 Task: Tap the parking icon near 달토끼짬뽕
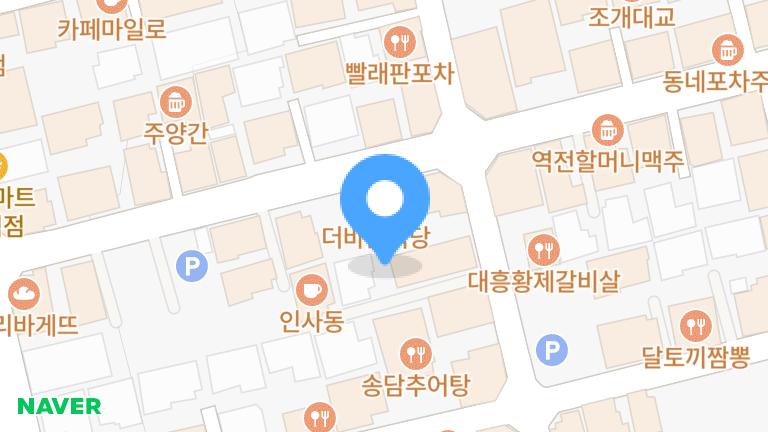coord(550,350)
